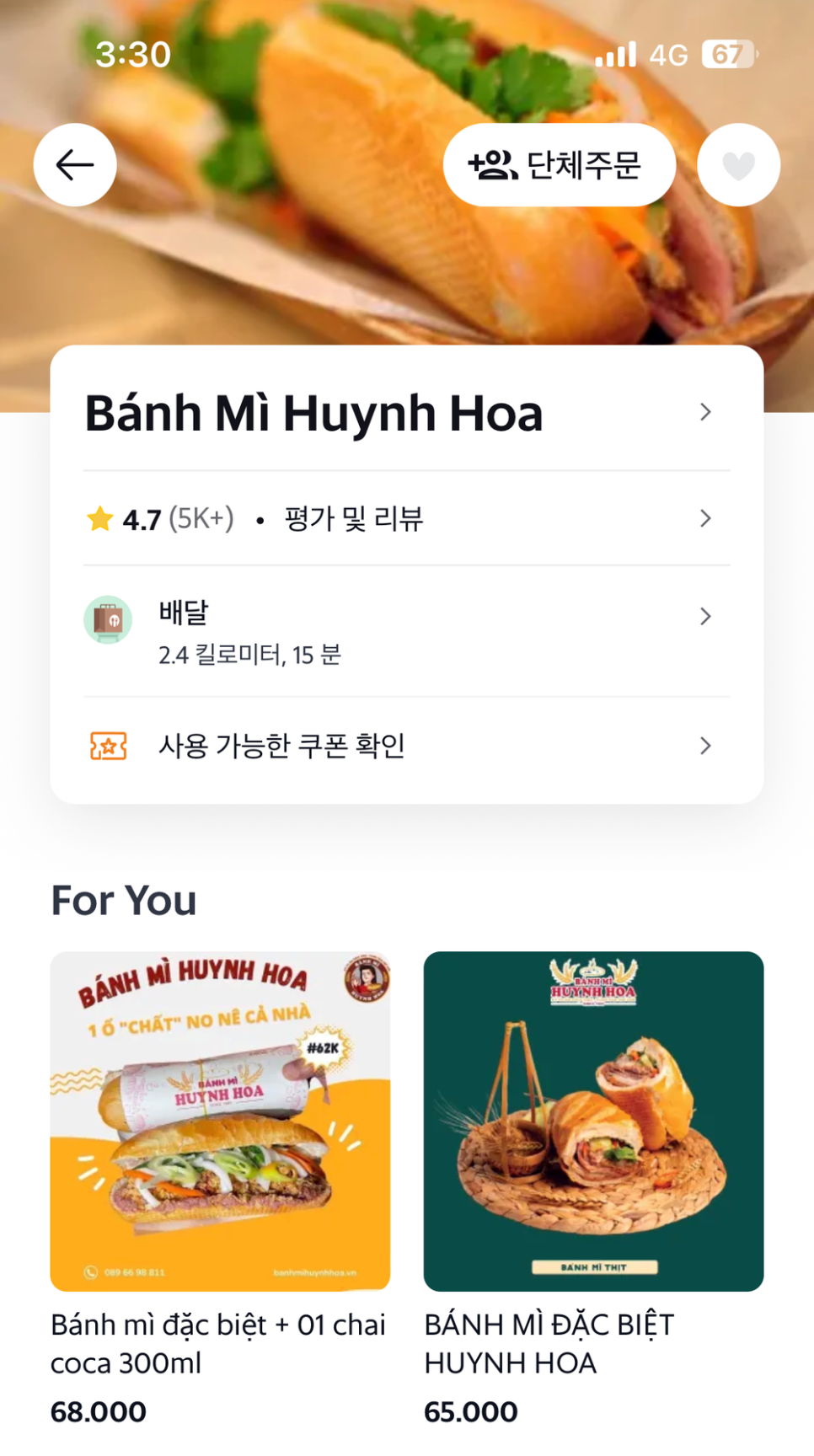The image size is (814, 1456).
Task: Go back using the arrow button
Action: 75,165
